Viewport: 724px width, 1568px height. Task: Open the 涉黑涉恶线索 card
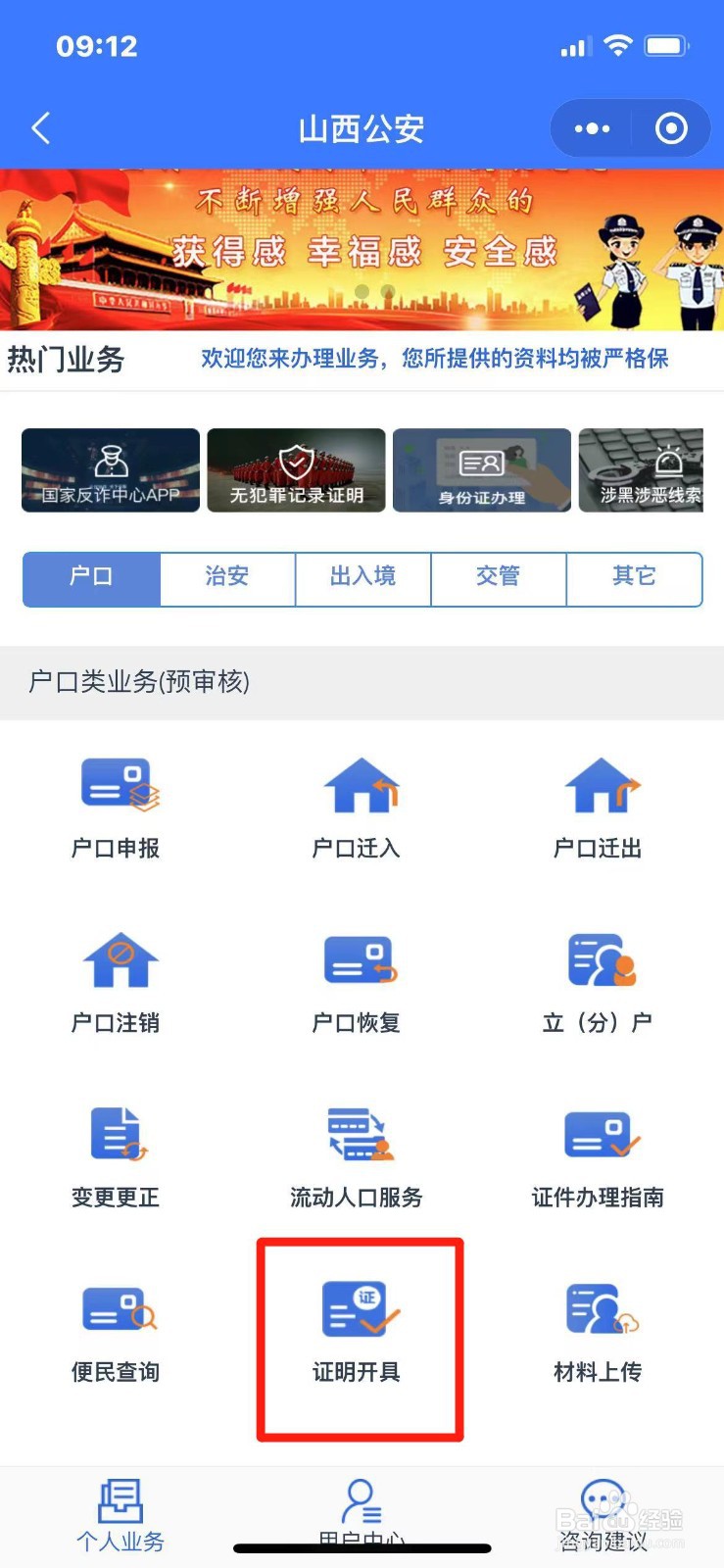(x=642, y=470)
